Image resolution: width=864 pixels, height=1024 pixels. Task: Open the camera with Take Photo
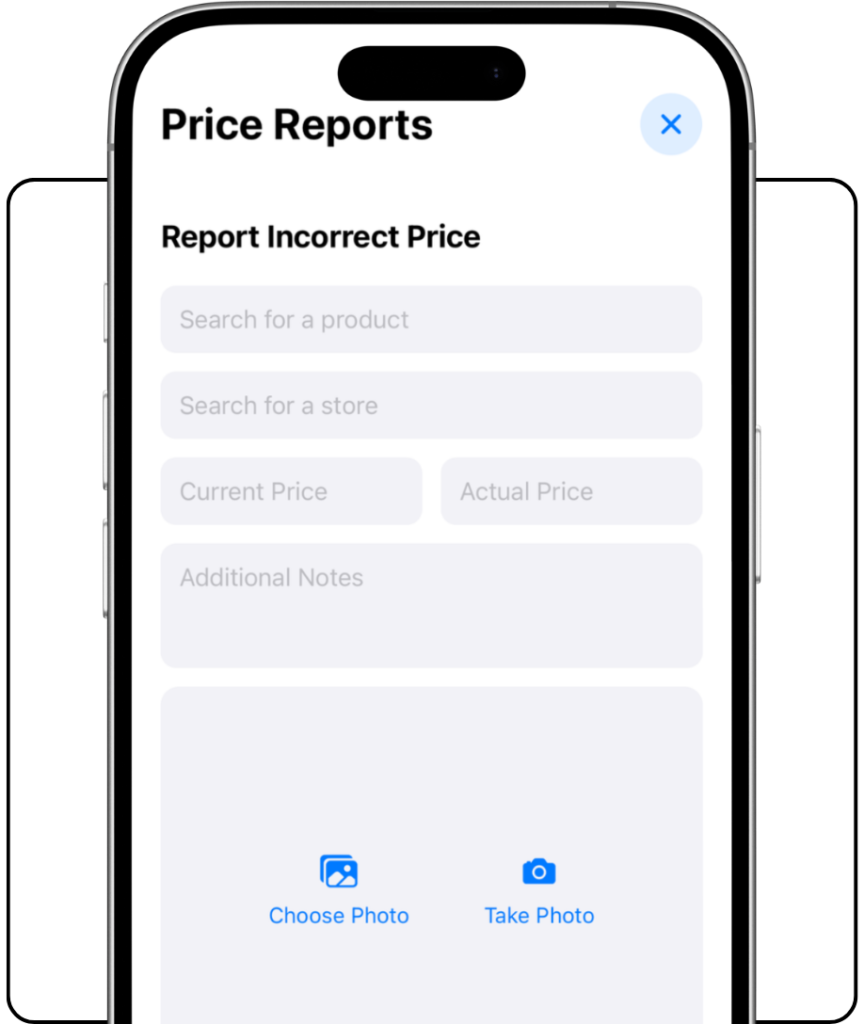(x=539, y=889)
